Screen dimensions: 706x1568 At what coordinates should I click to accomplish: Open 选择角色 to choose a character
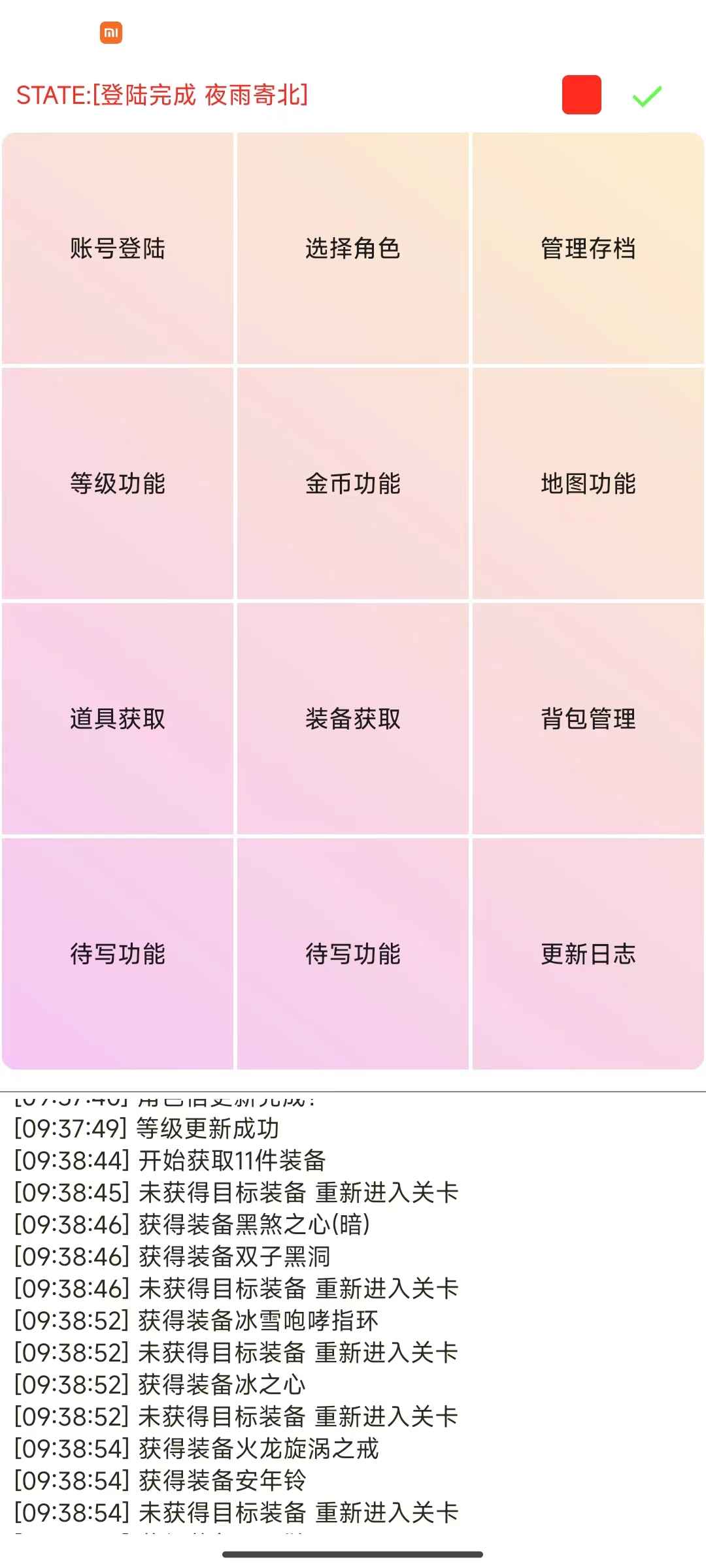(353, 248)
